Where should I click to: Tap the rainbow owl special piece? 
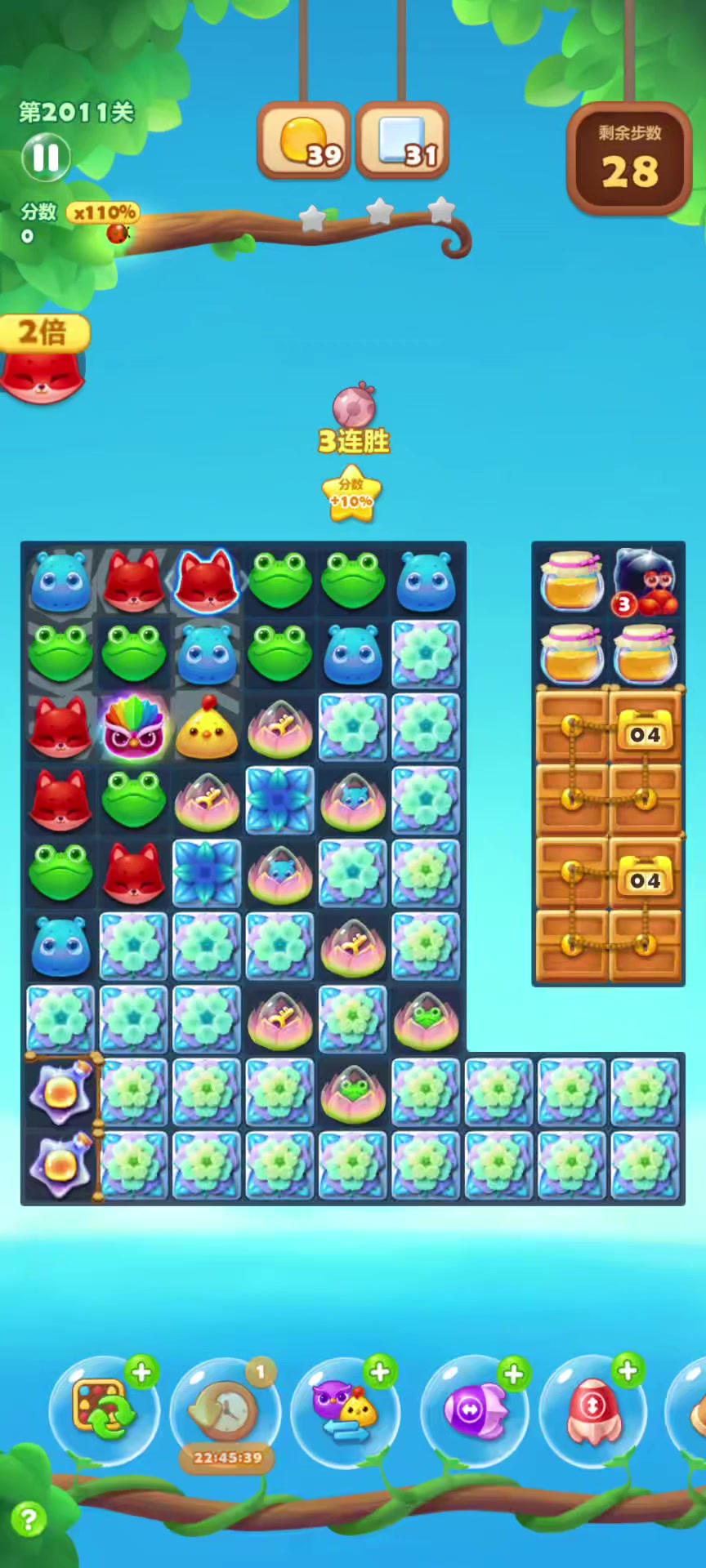(133, 727)
